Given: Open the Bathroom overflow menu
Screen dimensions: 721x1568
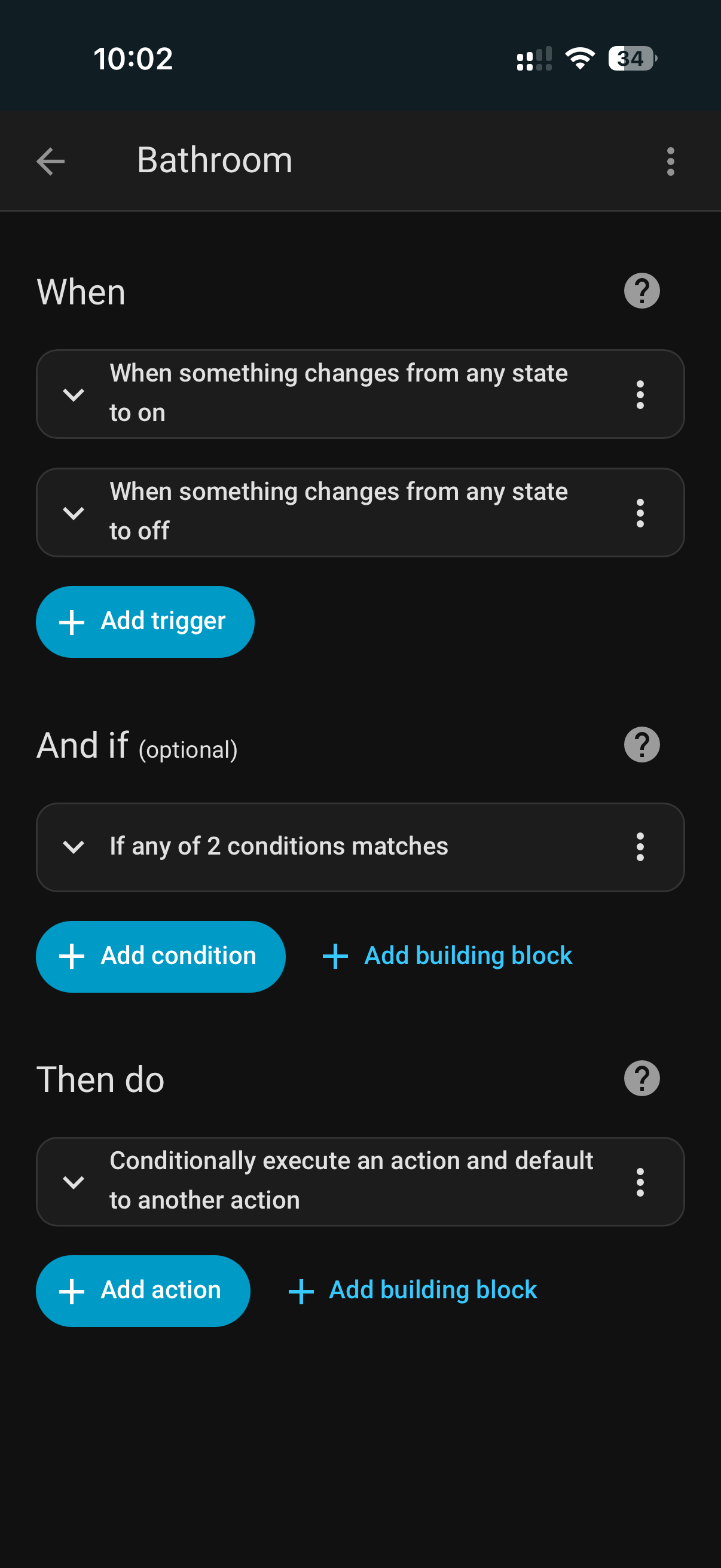Looking at the screenshot, I should (670, 162).
